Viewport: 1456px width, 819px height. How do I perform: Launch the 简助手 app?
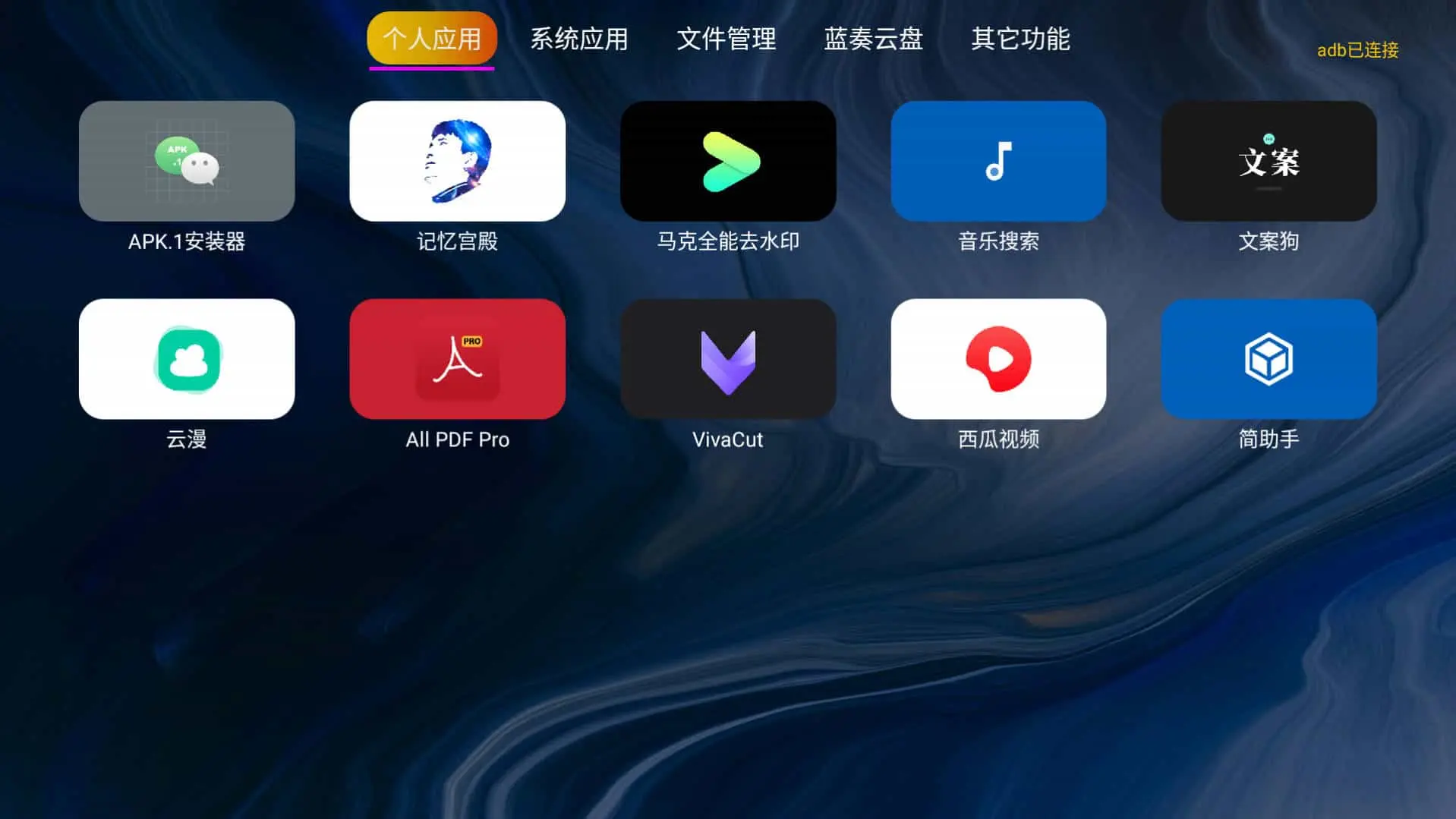(x=1268, y=359)
